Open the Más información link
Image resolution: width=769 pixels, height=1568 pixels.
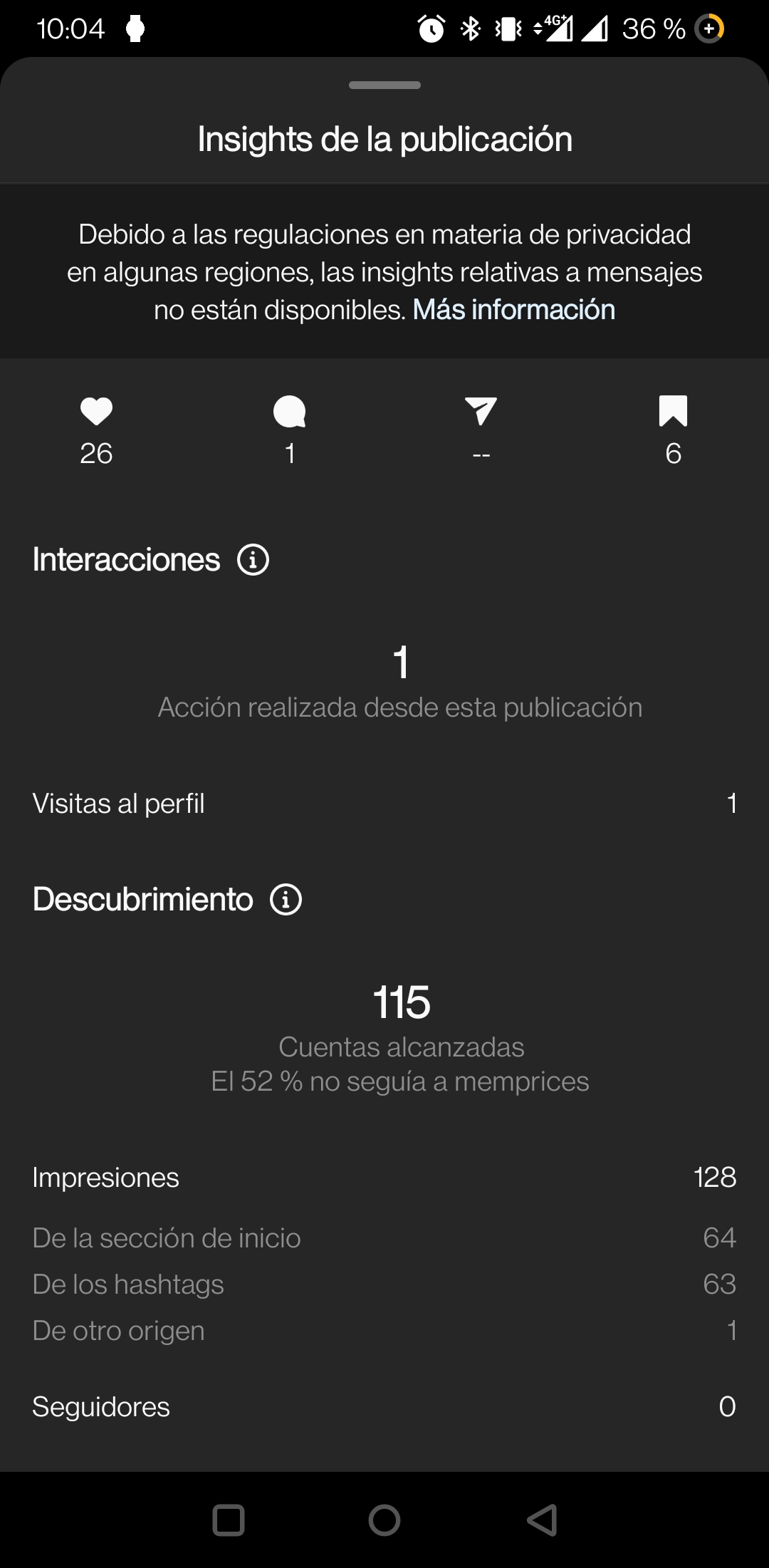click(x=513, y=310)
